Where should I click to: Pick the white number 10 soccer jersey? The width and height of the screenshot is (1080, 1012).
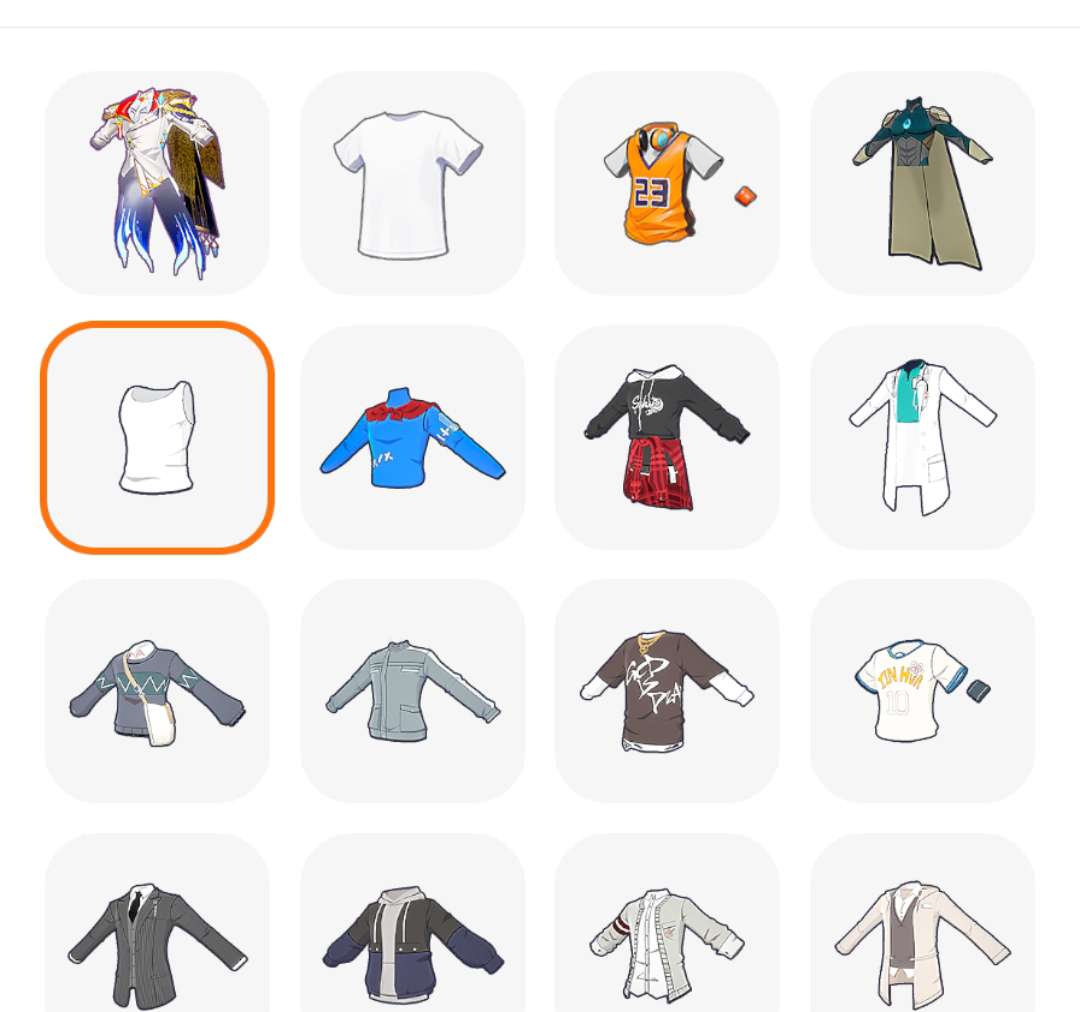922,691
